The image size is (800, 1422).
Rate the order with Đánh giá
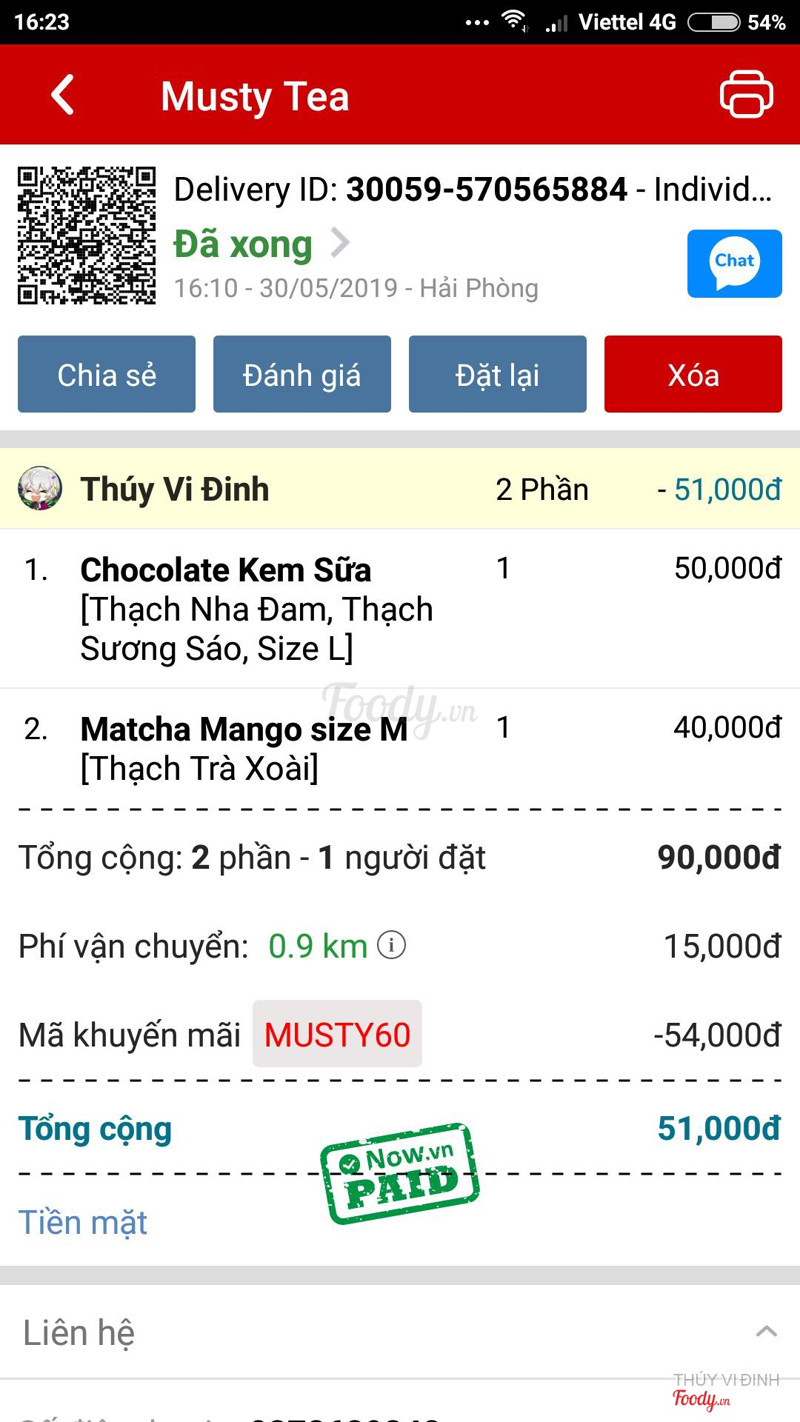(302, 374)
